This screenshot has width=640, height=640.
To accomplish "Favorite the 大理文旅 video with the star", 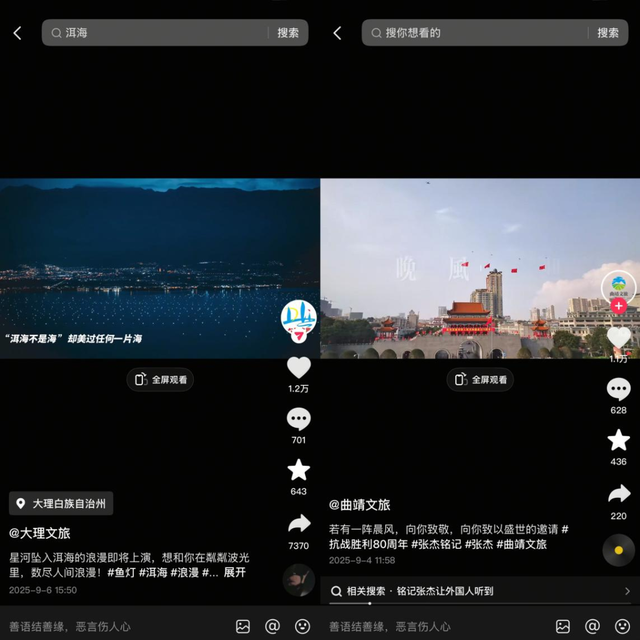I will pos(298,470).
